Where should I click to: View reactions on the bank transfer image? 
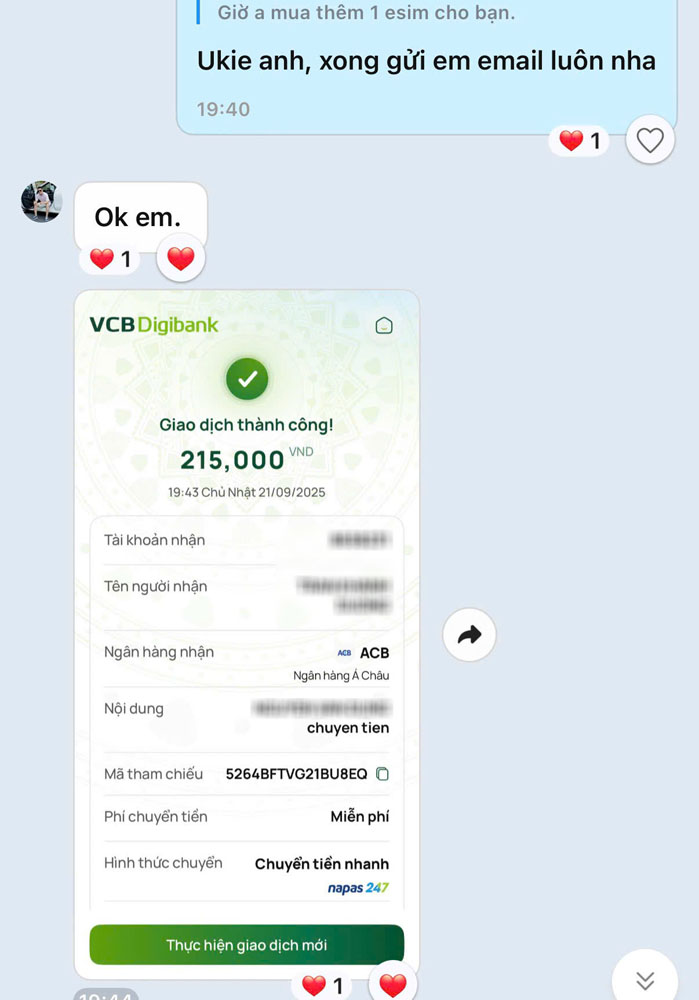tap(324, 986)
